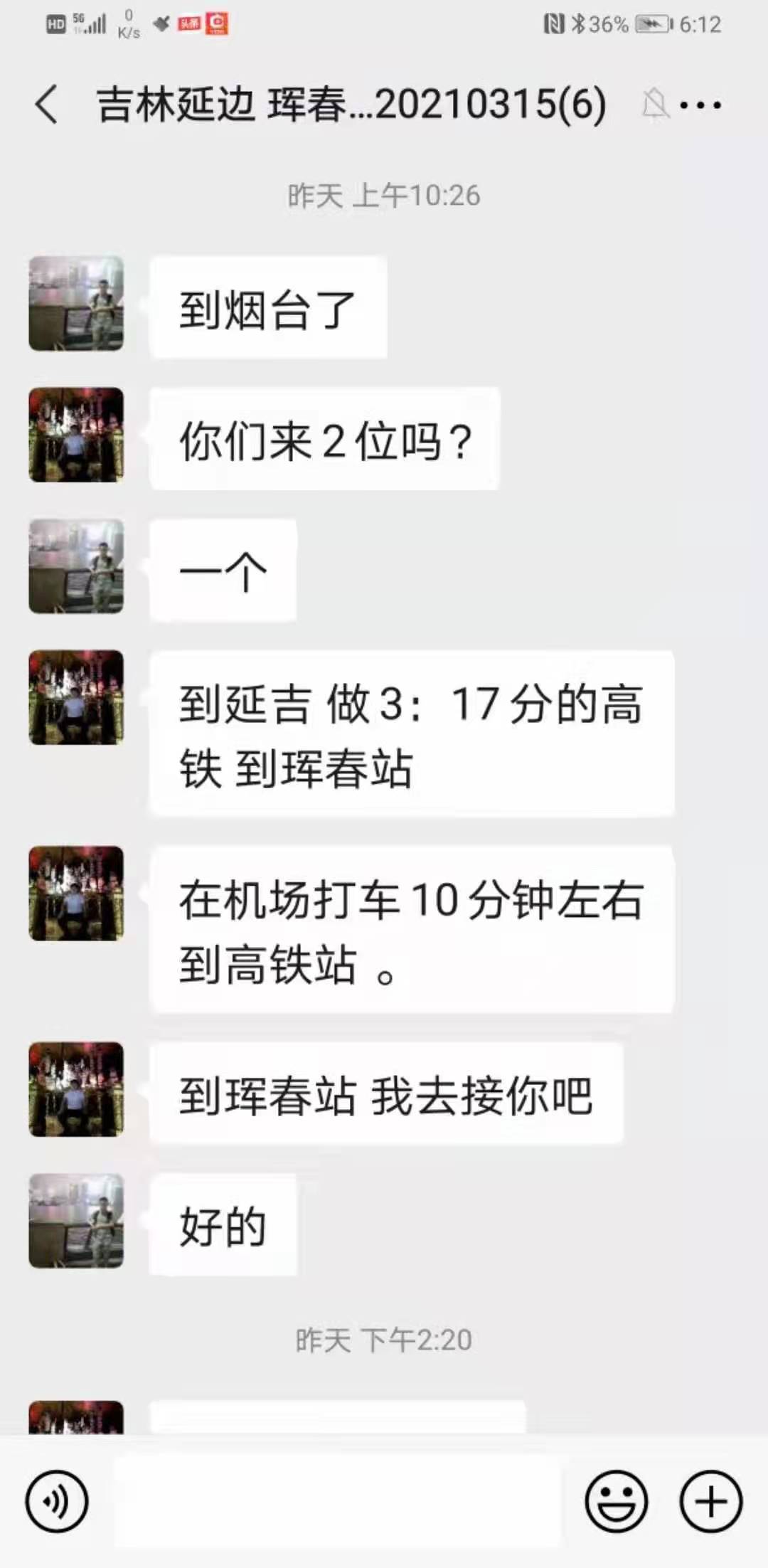Tap avatar beside message 到烟台了
Viewport: 768px width, 1568px height.
click(x=76, y=304)
